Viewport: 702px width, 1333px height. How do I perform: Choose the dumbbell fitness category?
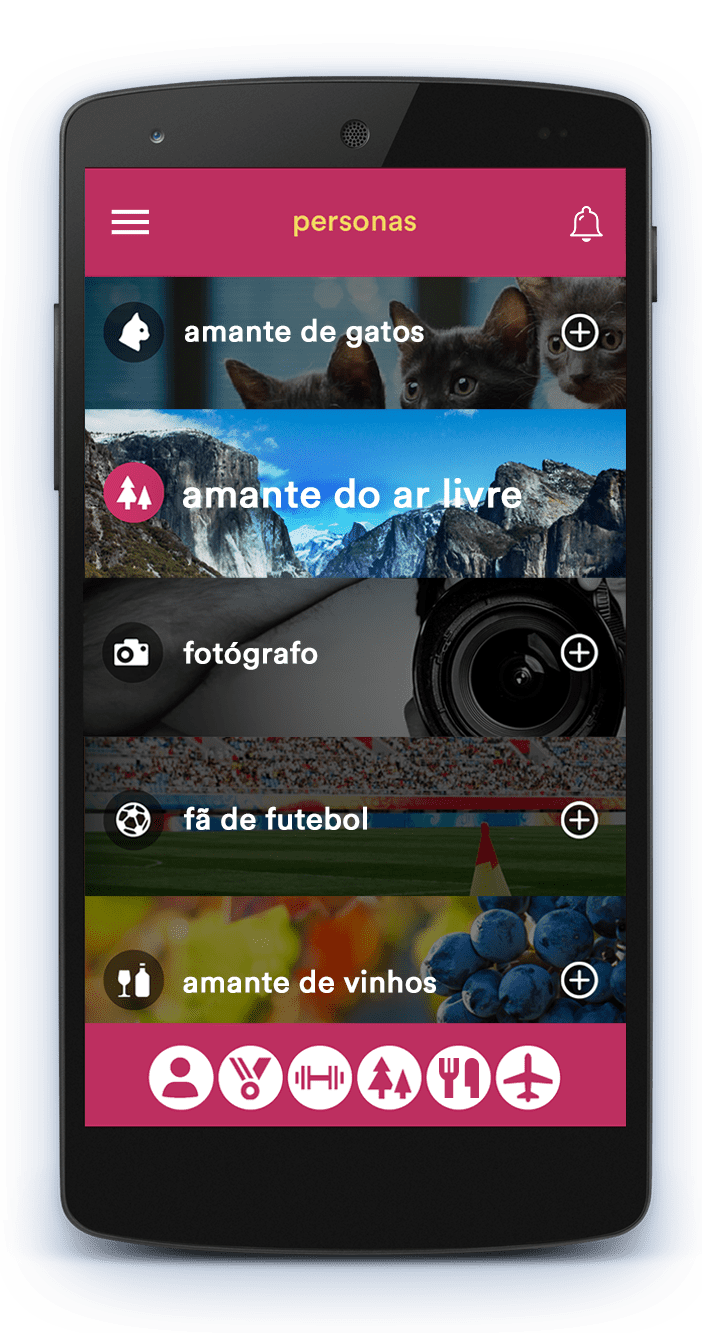click(319, 1077)
